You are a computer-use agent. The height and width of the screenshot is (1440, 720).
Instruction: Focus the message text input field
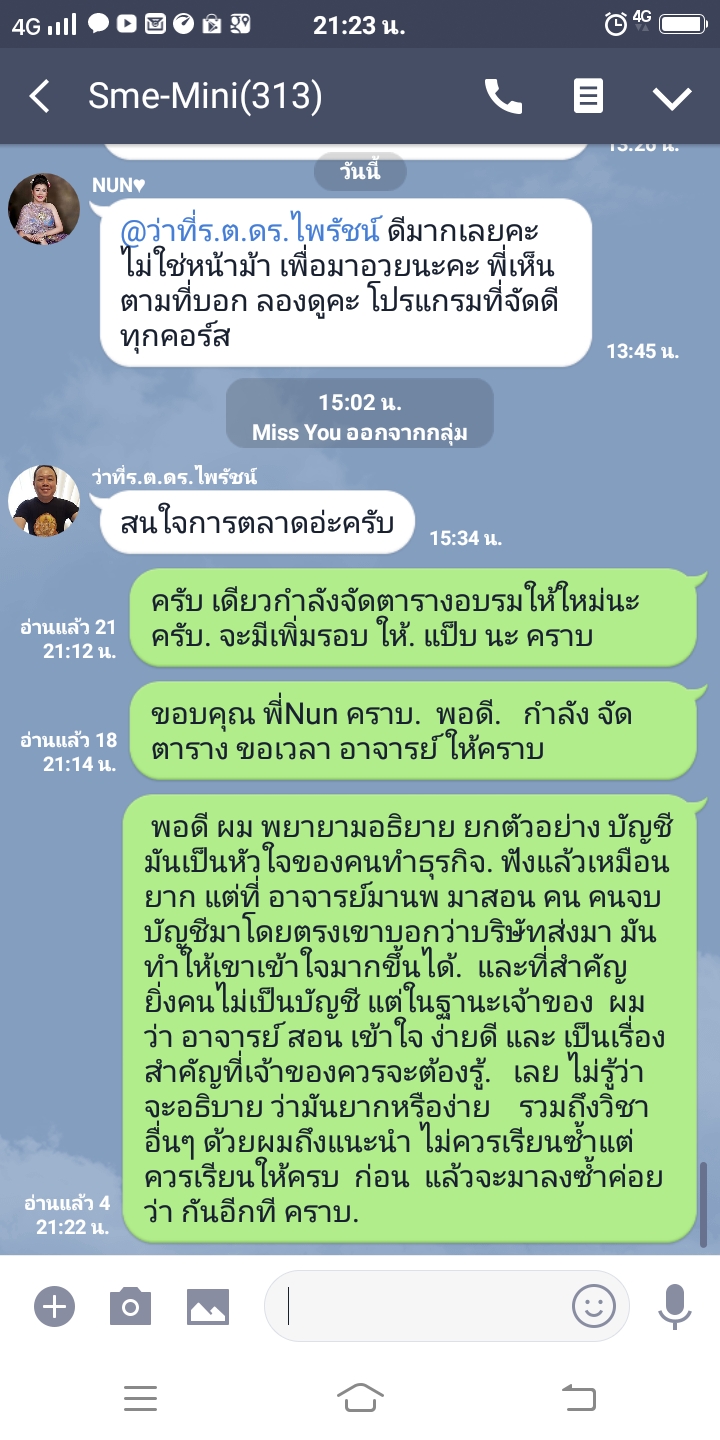point(420,1306)
